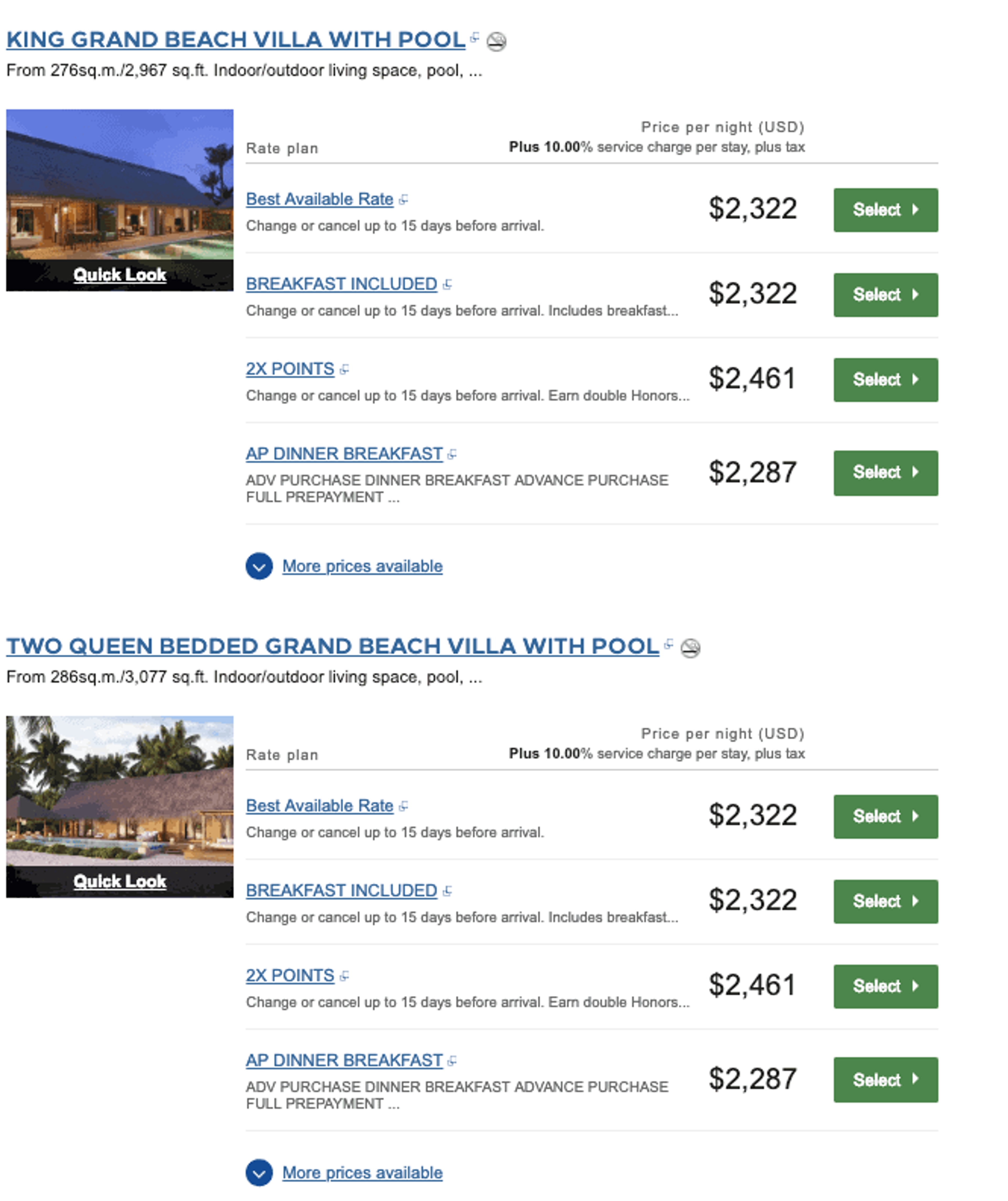Screen dimensions: 1008x1201
Task: Select 2X Points rate for King villa
Action: pos(885,380)
